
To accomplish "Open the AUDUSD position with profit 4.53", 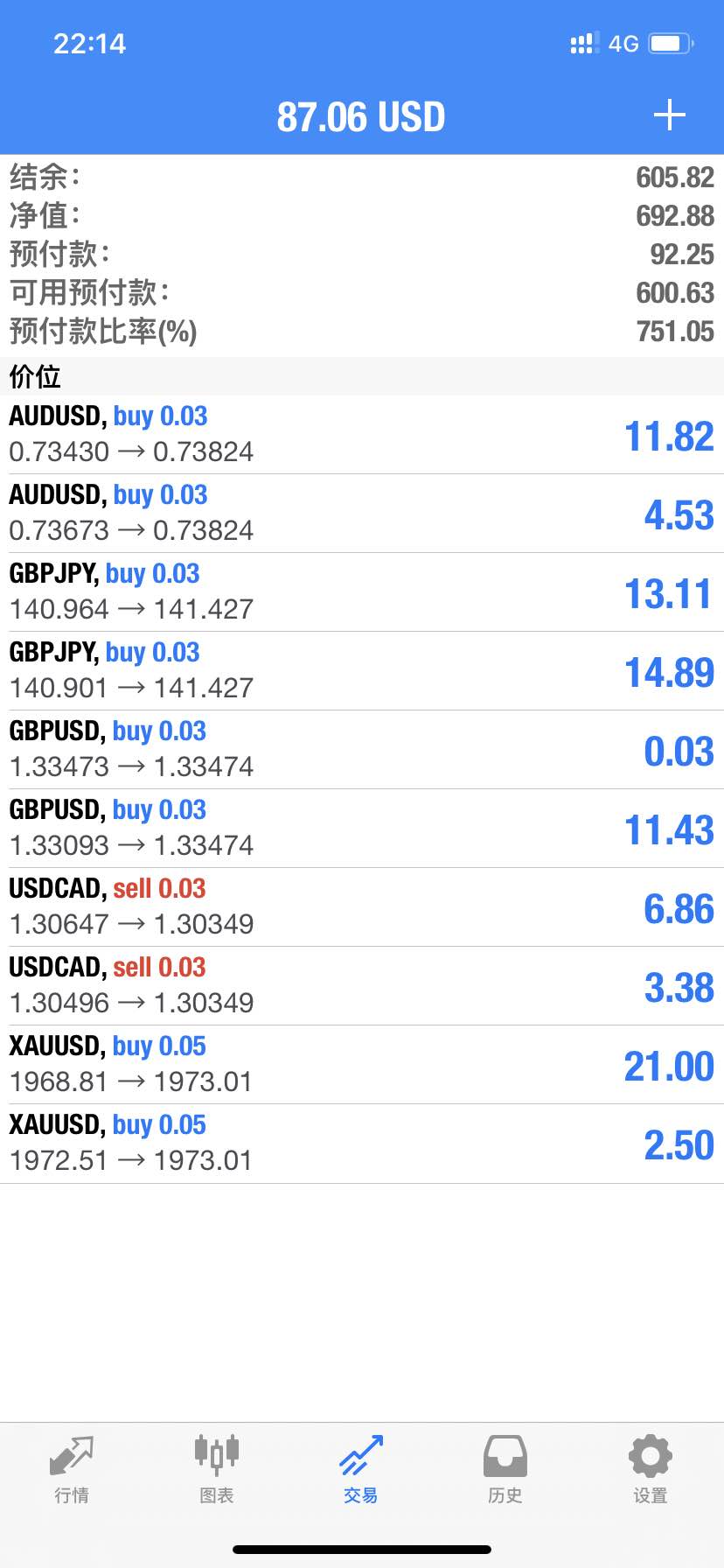I will [x=362, y=514].
